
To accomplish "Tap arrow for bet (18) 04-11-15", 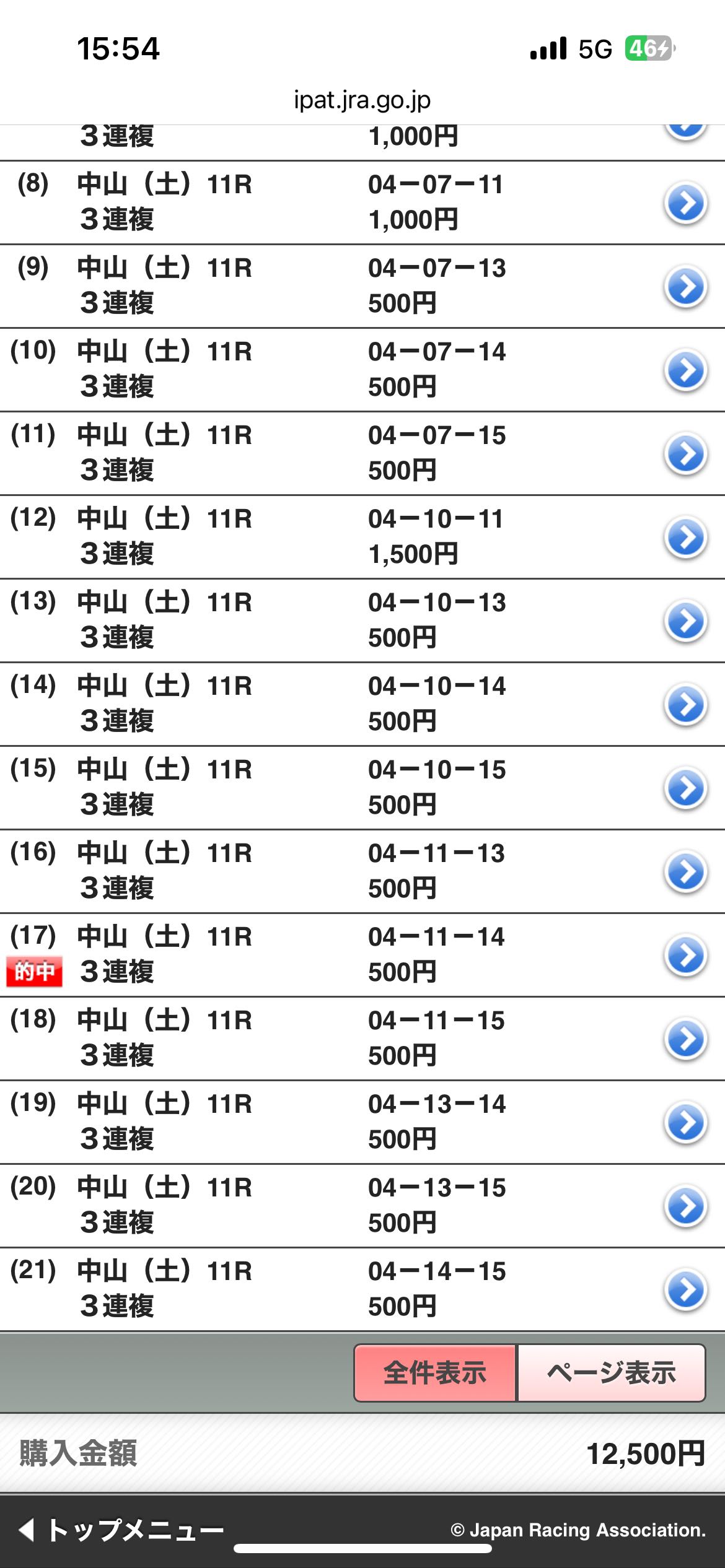I will pos(685,1039).
